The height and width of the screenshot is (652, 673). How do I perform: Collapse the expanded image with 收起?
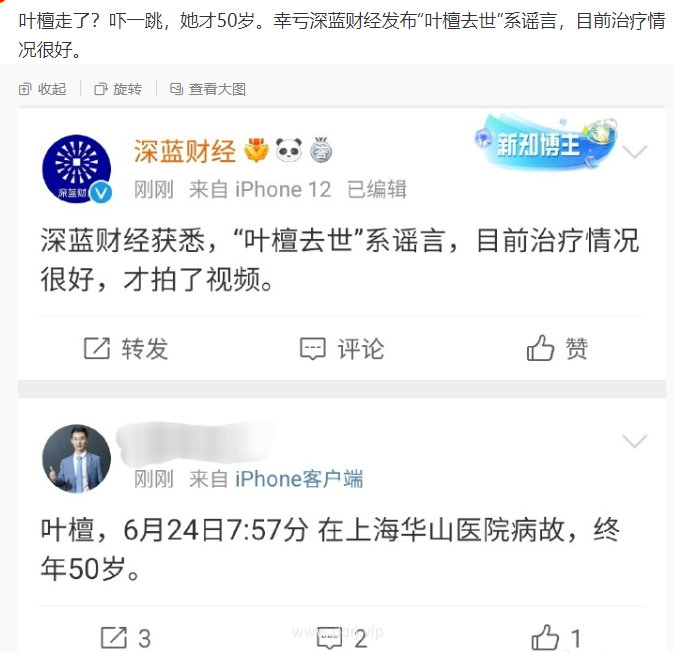point(42,89)
